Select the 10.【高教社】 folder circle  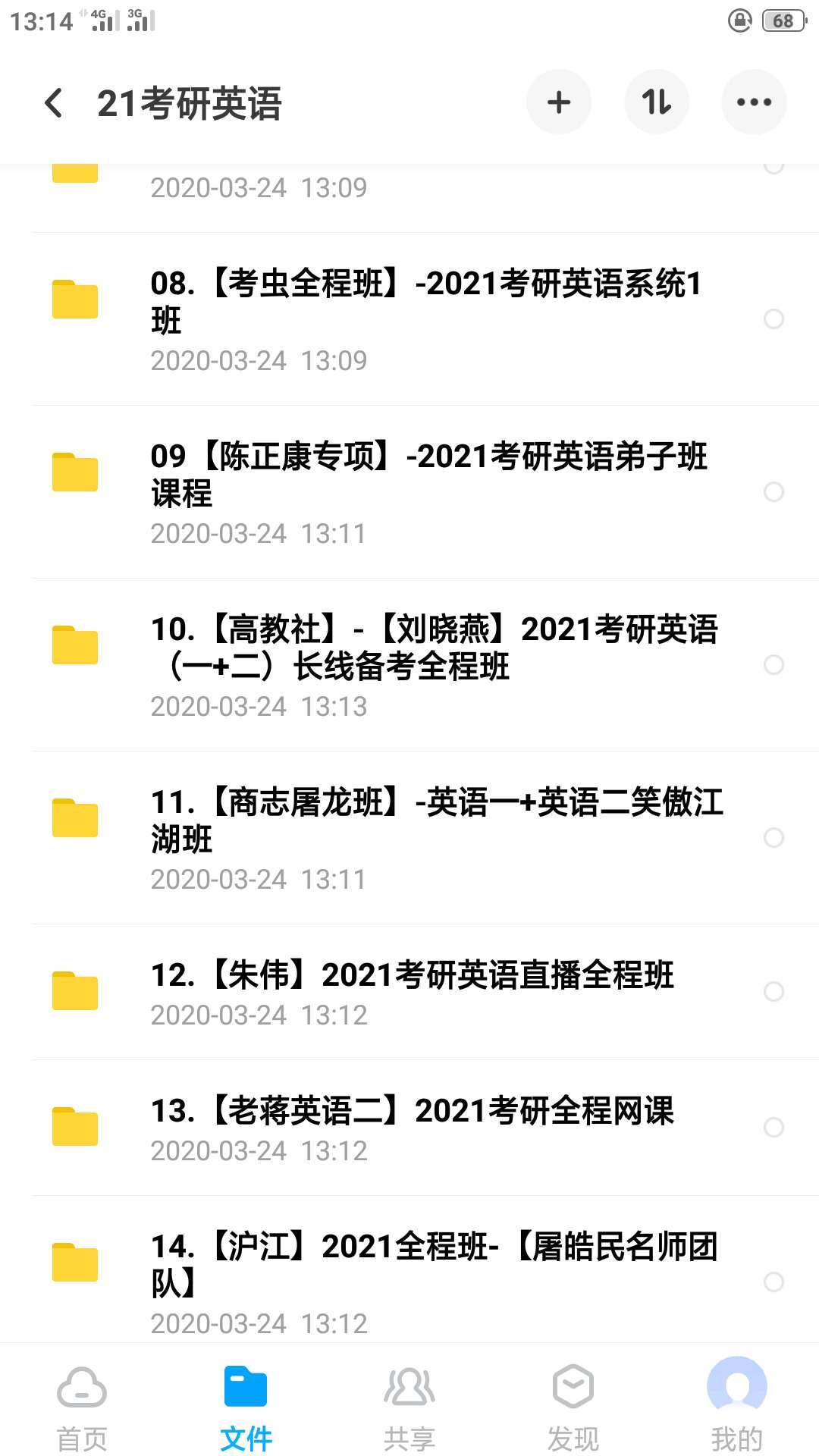773,665
